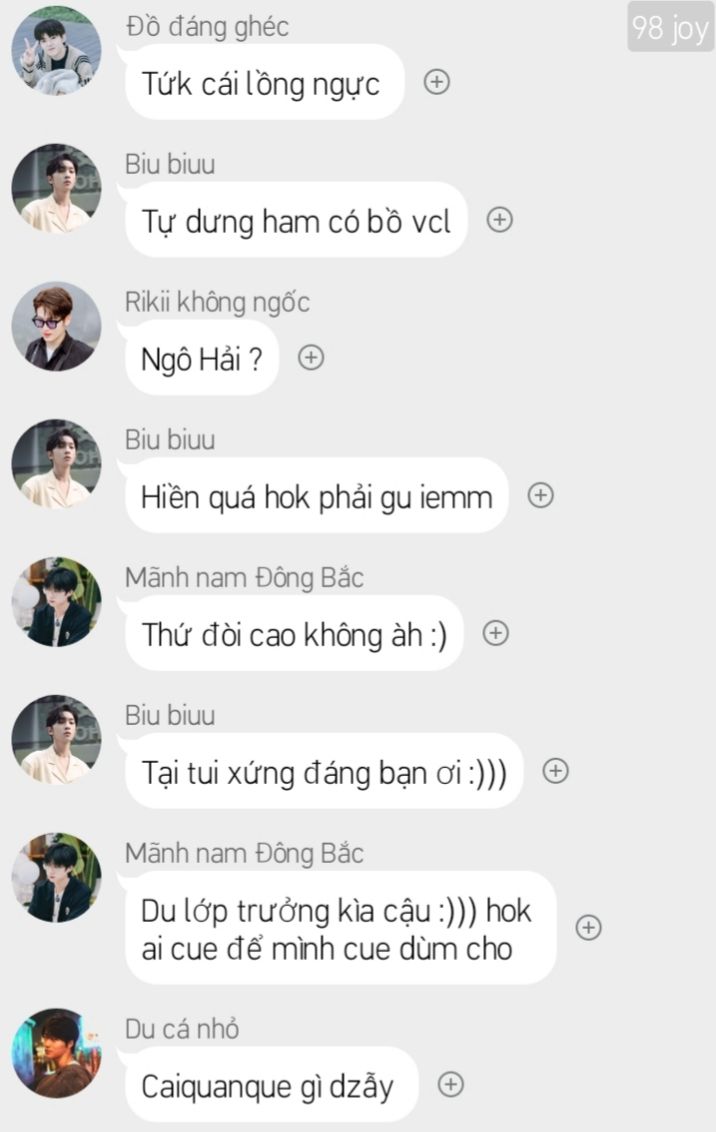716x1132 pixels.
Task: View Du cá nhỏ's avatar
Action: pos(56,1052)
